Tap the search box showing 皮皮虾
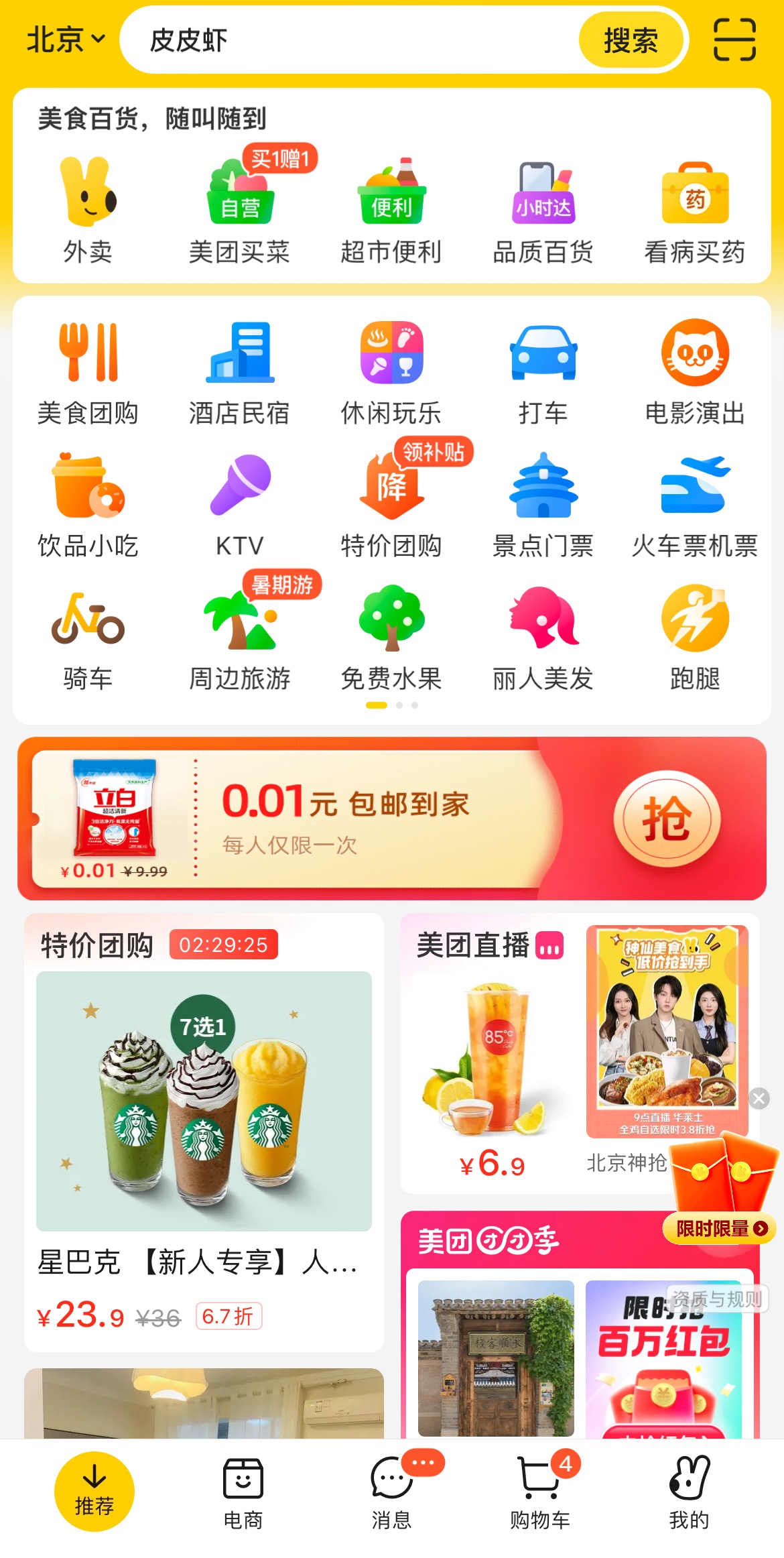The height and width of the screenshot is (1558, 784). click(348, 40)
